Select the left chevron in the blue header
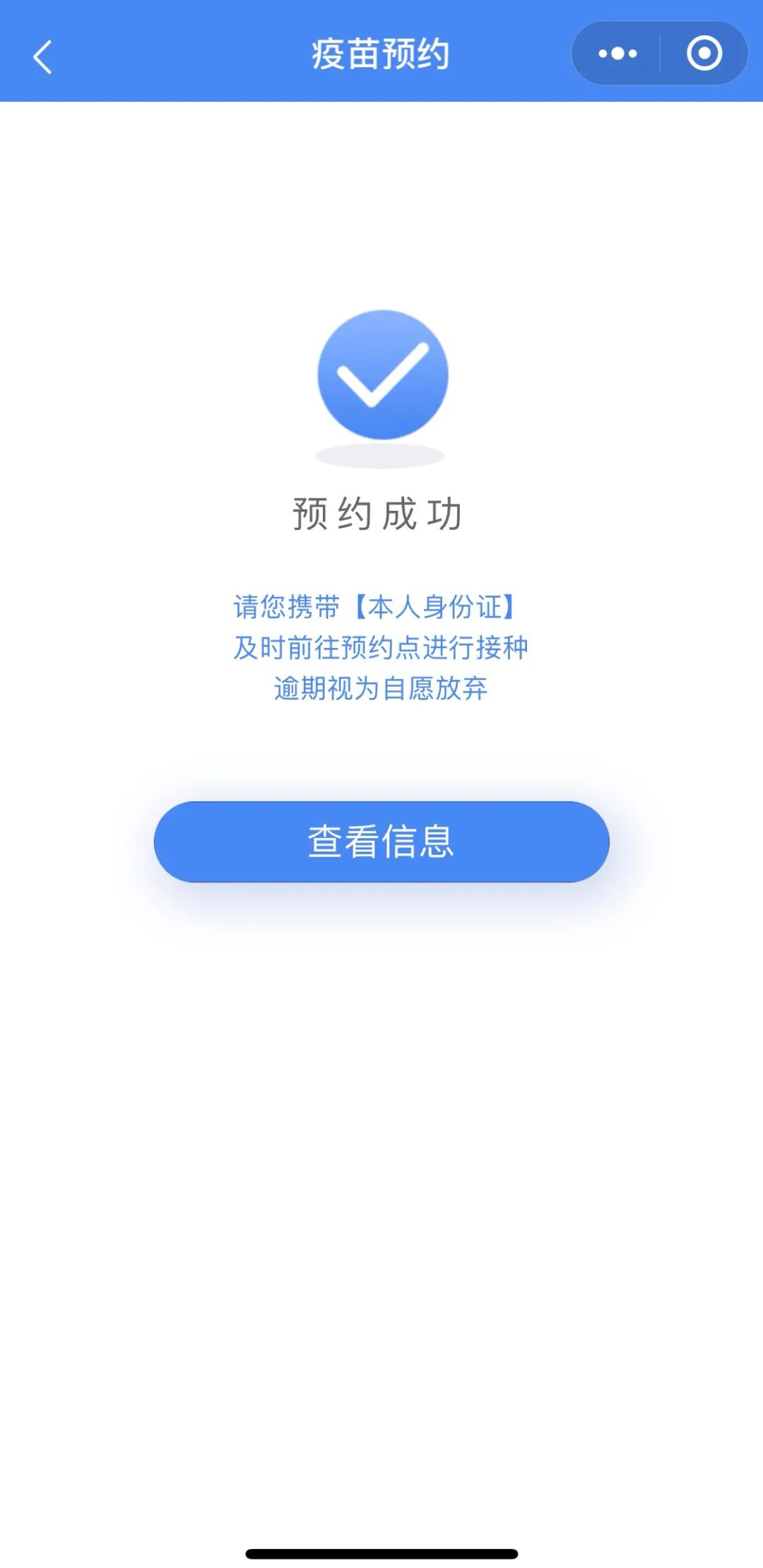 coord(42,57)
